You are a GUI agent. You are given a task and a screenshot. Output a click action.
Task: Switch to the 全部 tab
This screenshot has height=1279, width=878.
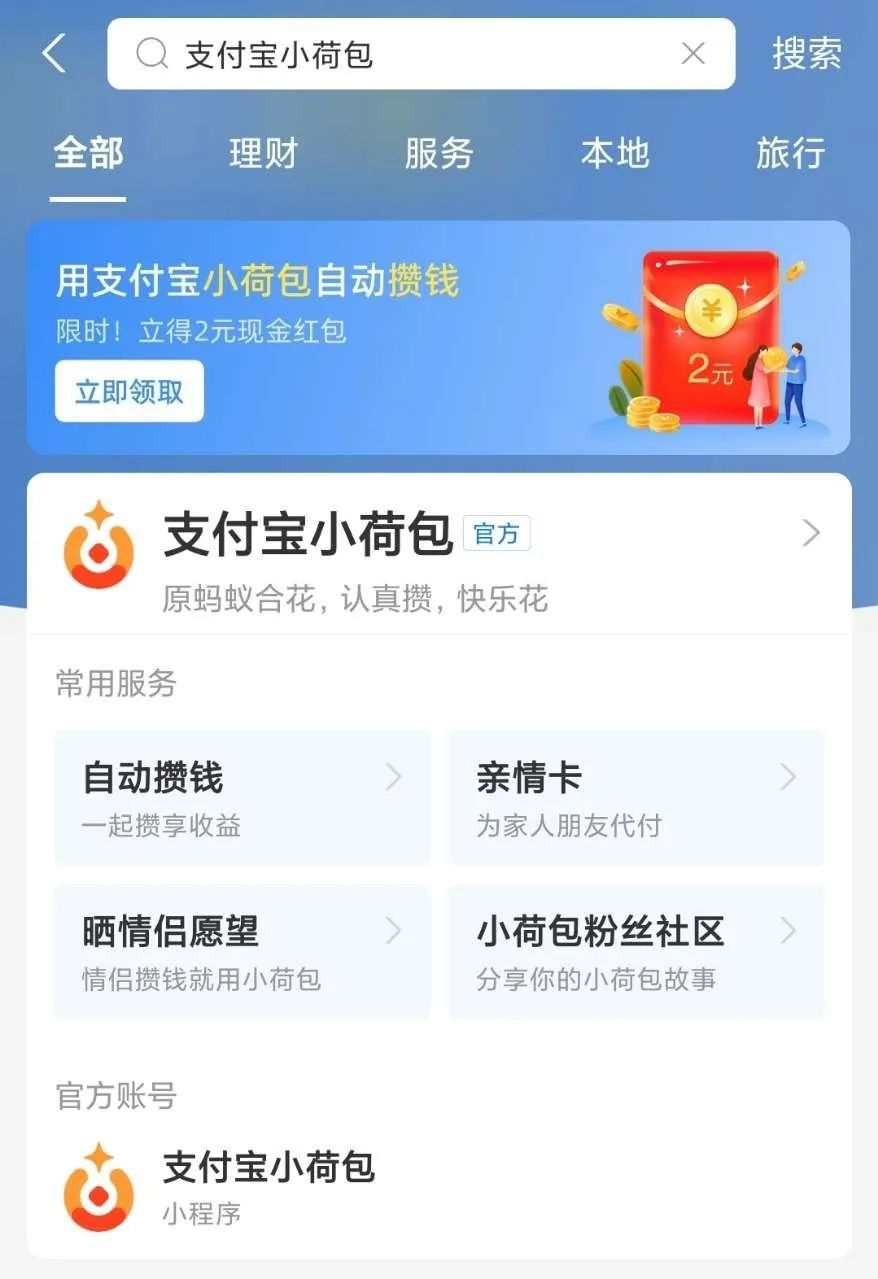(88, 154)
